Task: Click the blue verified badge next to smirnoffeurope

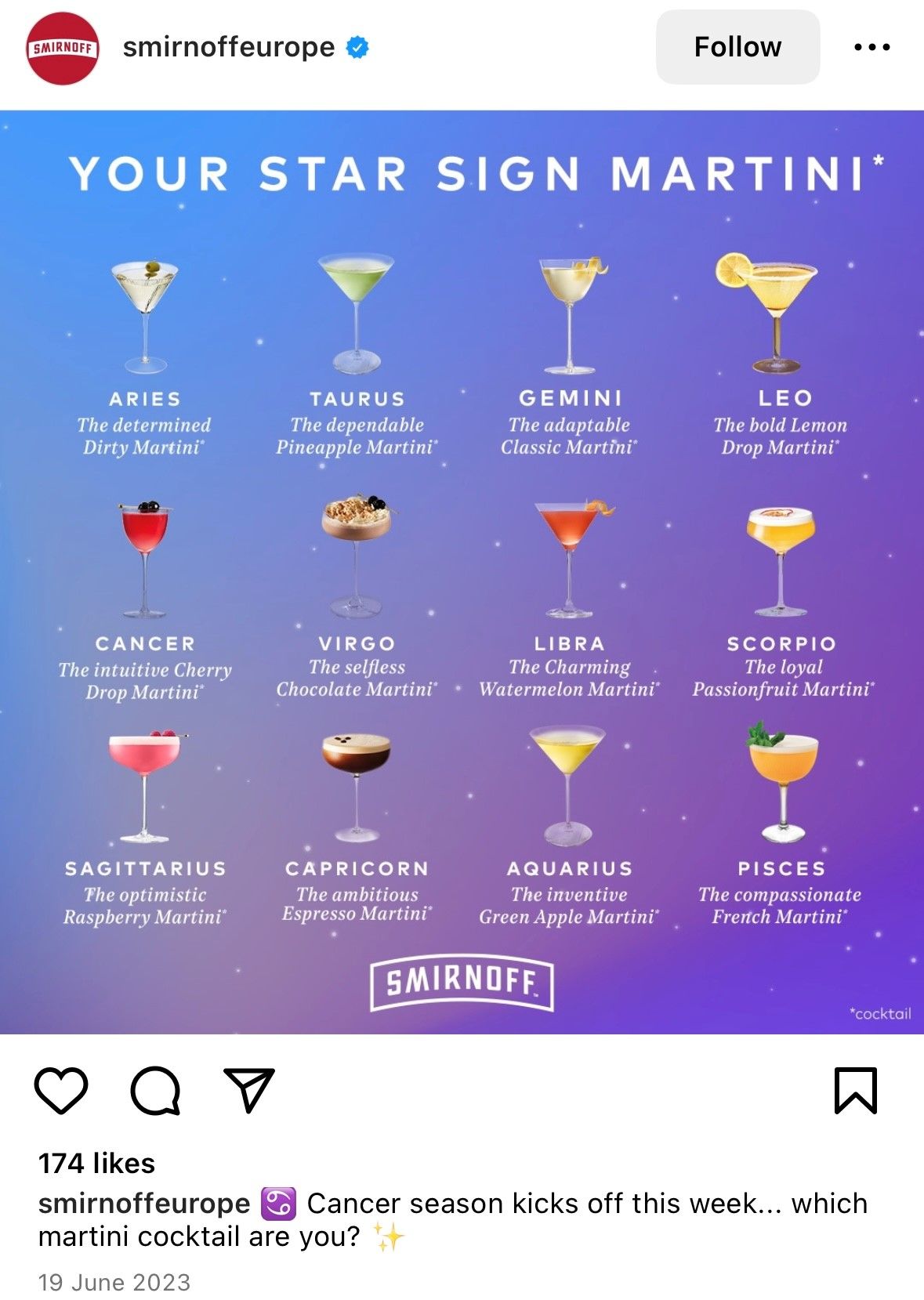Action: click(357, 48)
